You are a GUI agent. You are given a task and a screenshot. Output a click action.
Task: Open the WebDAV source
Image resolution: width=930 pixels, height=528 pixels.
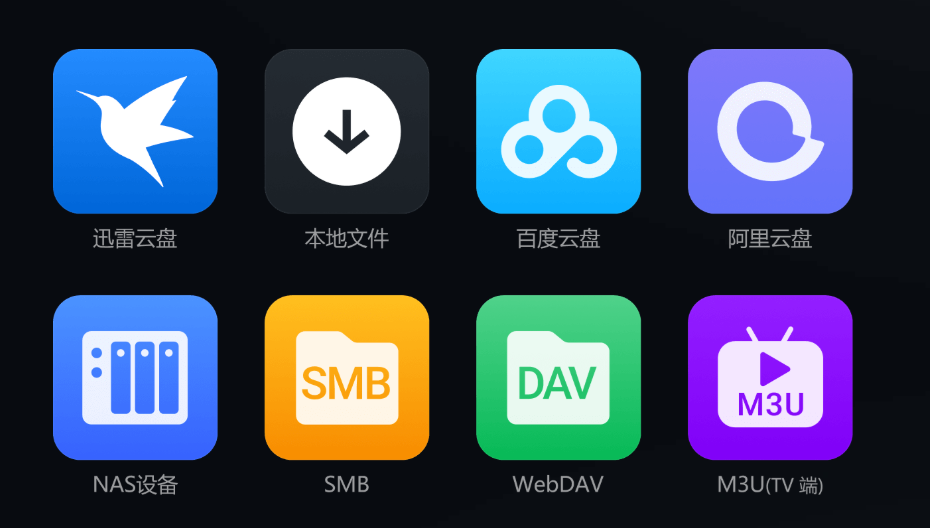point(558,377)
